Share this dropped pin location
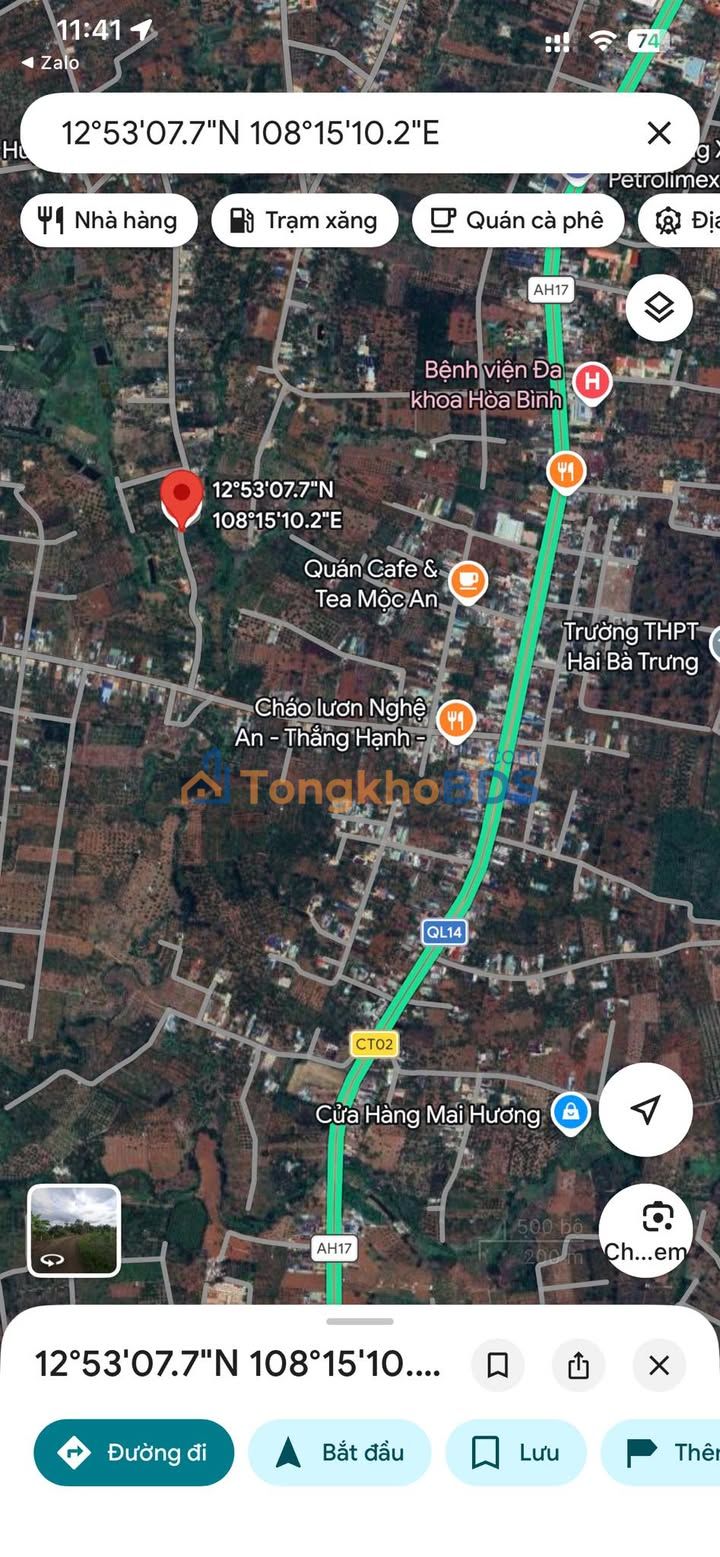 578,1365
